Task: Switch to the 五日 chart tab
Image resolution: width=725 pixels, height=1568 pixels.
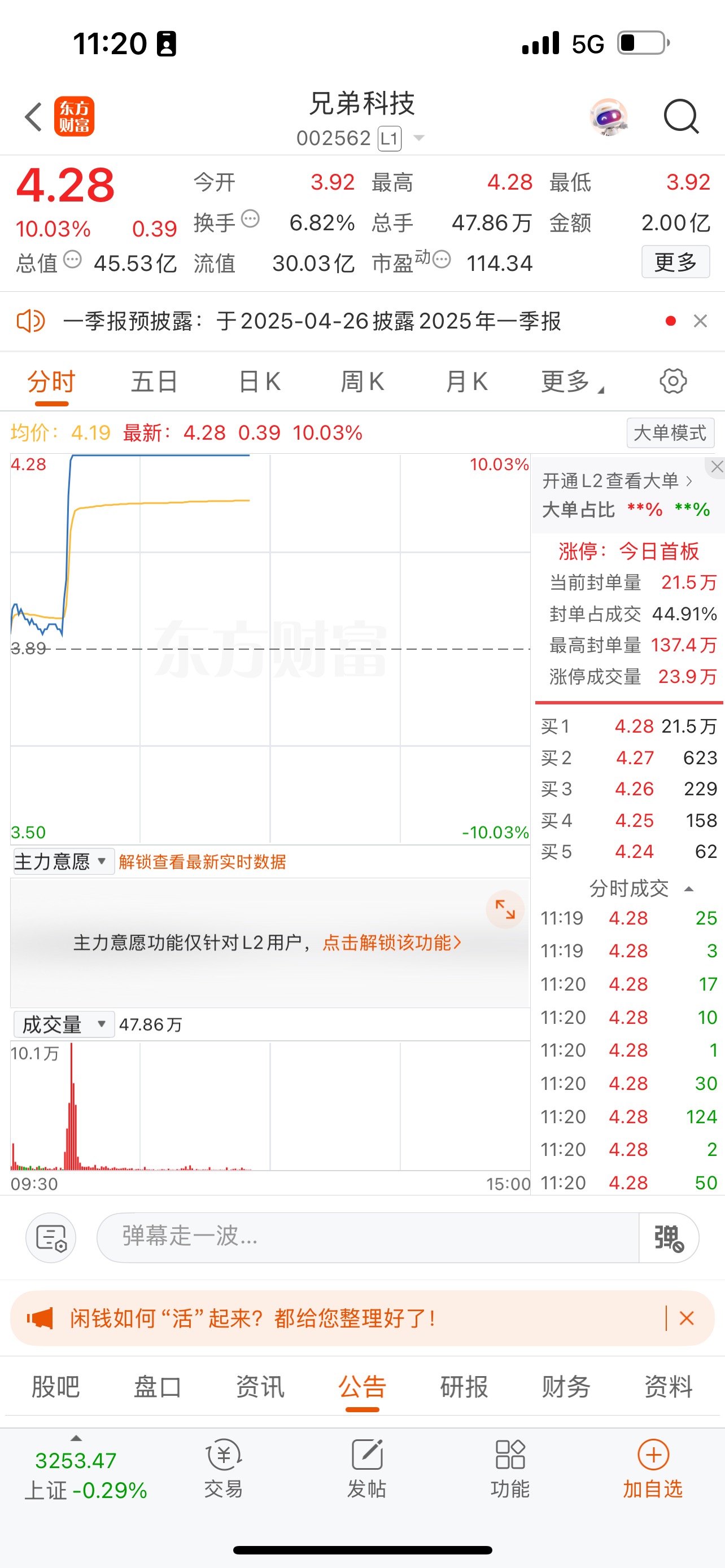Action: click(154, 382)
